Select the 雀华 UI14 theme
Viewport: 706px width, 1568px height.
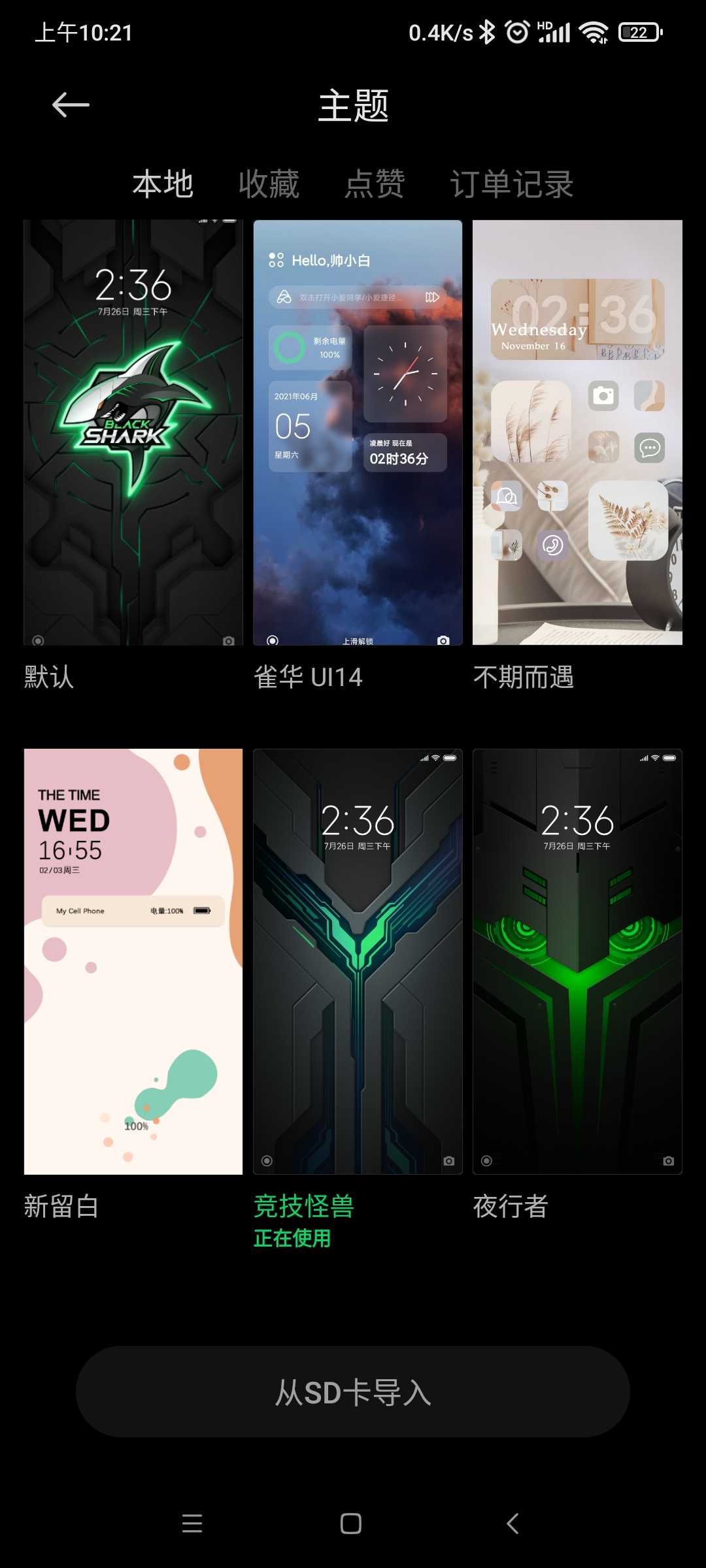tap(358, 433)
